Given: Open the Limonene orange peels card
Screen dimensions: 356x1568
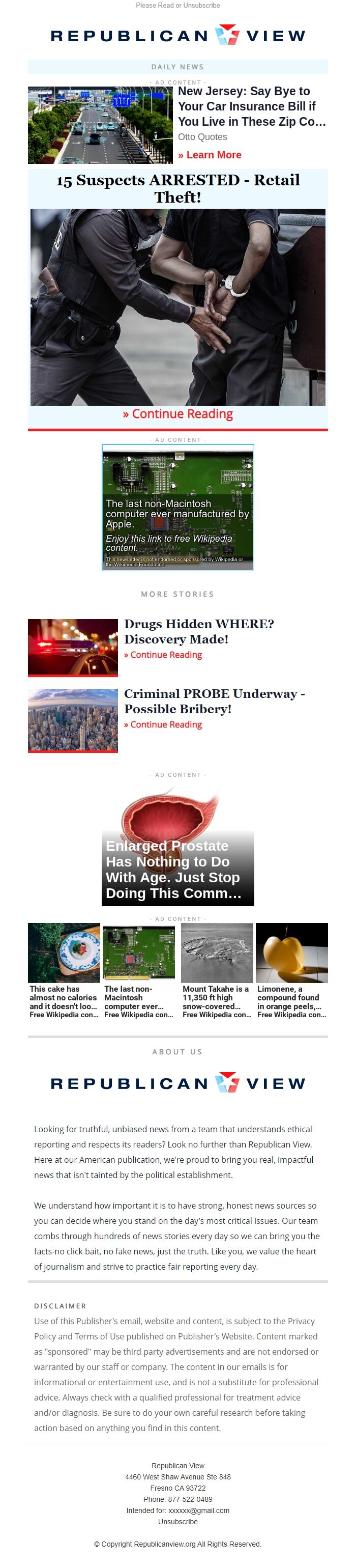Looking at the screenshot, I should pos(291,970).
